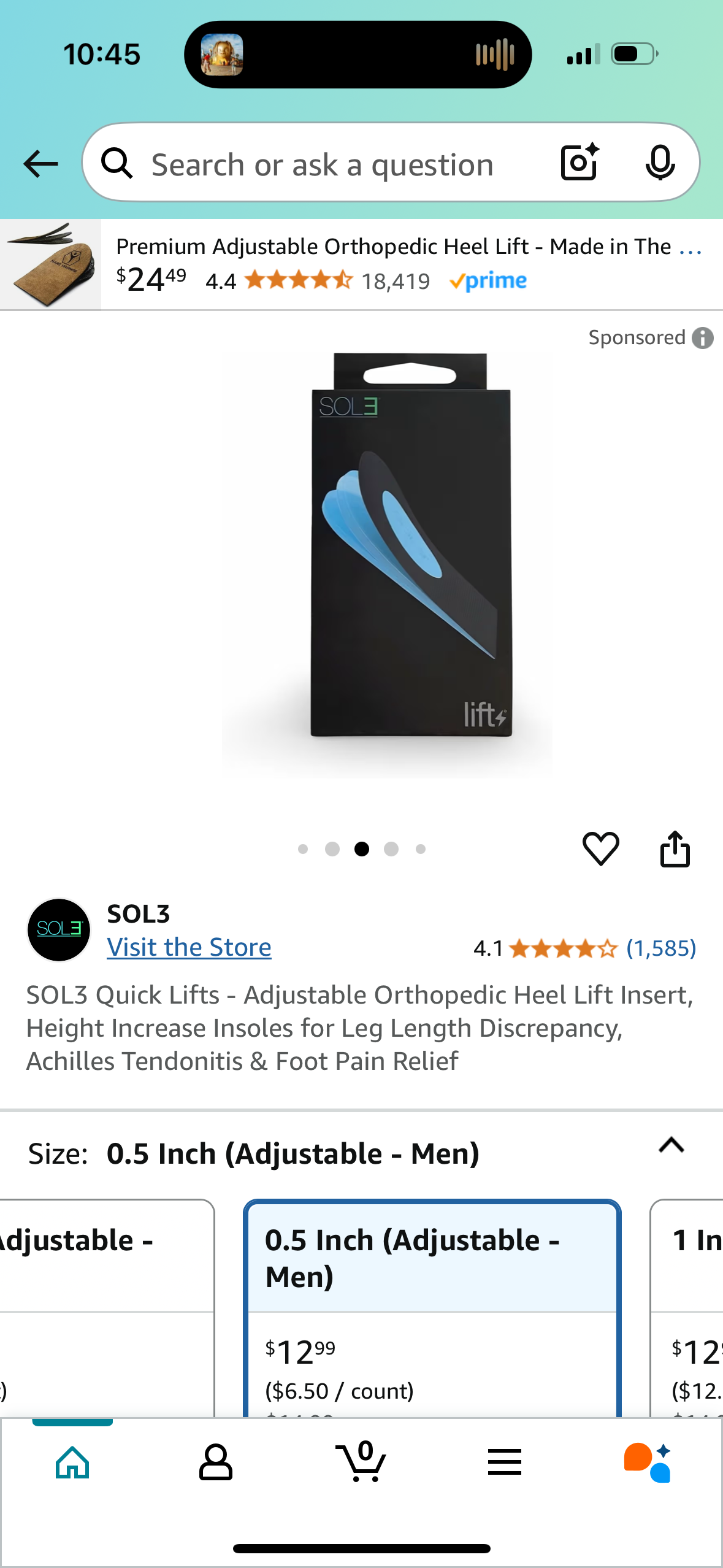Open the account profile tab
The height and width of the screenshot is (1568, 723).
(x=216, y=1462)
